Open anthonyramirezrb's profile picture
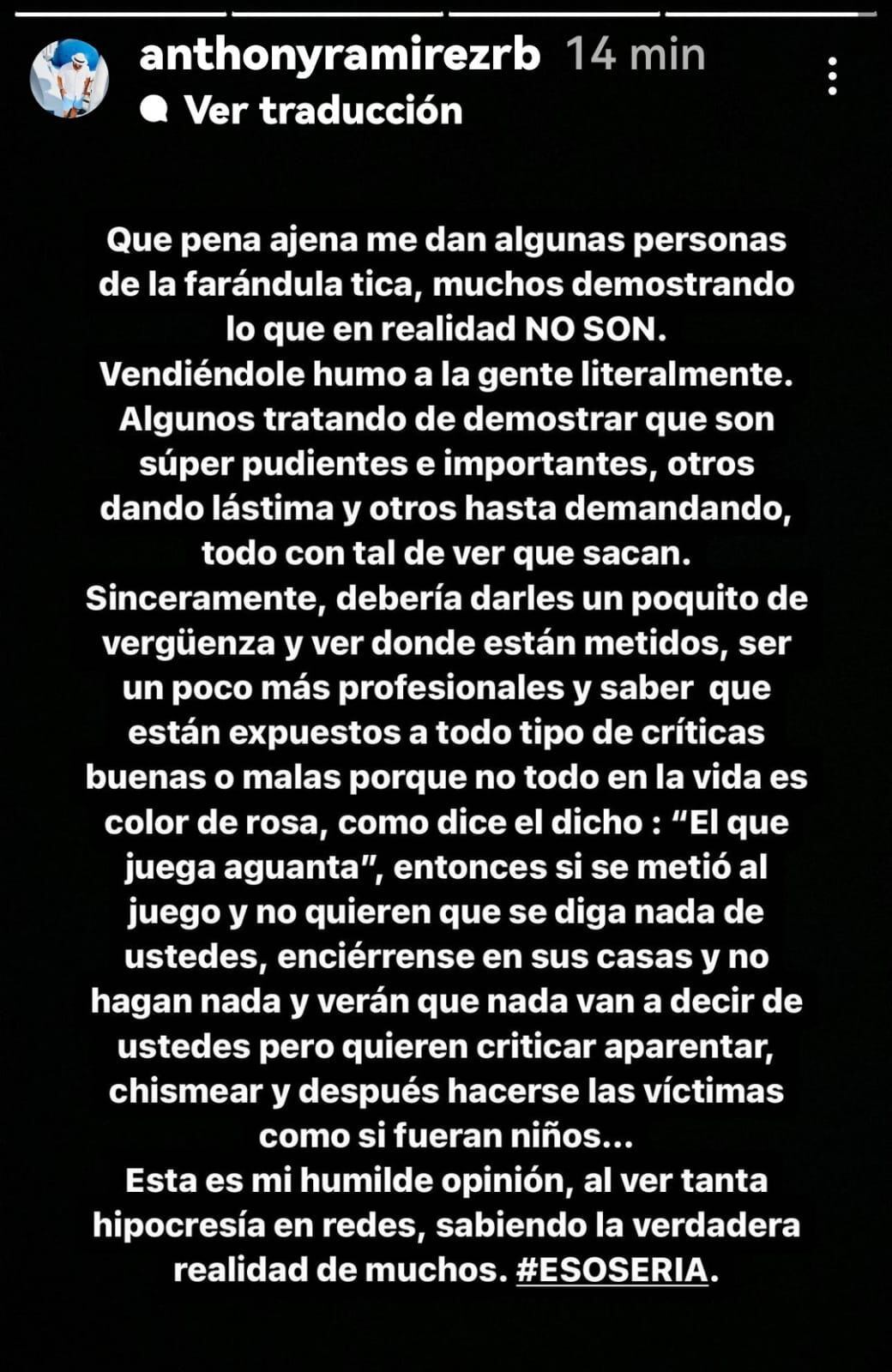Image resolution: width=892 pixels, height=1372 pixels. click(69, 78)
